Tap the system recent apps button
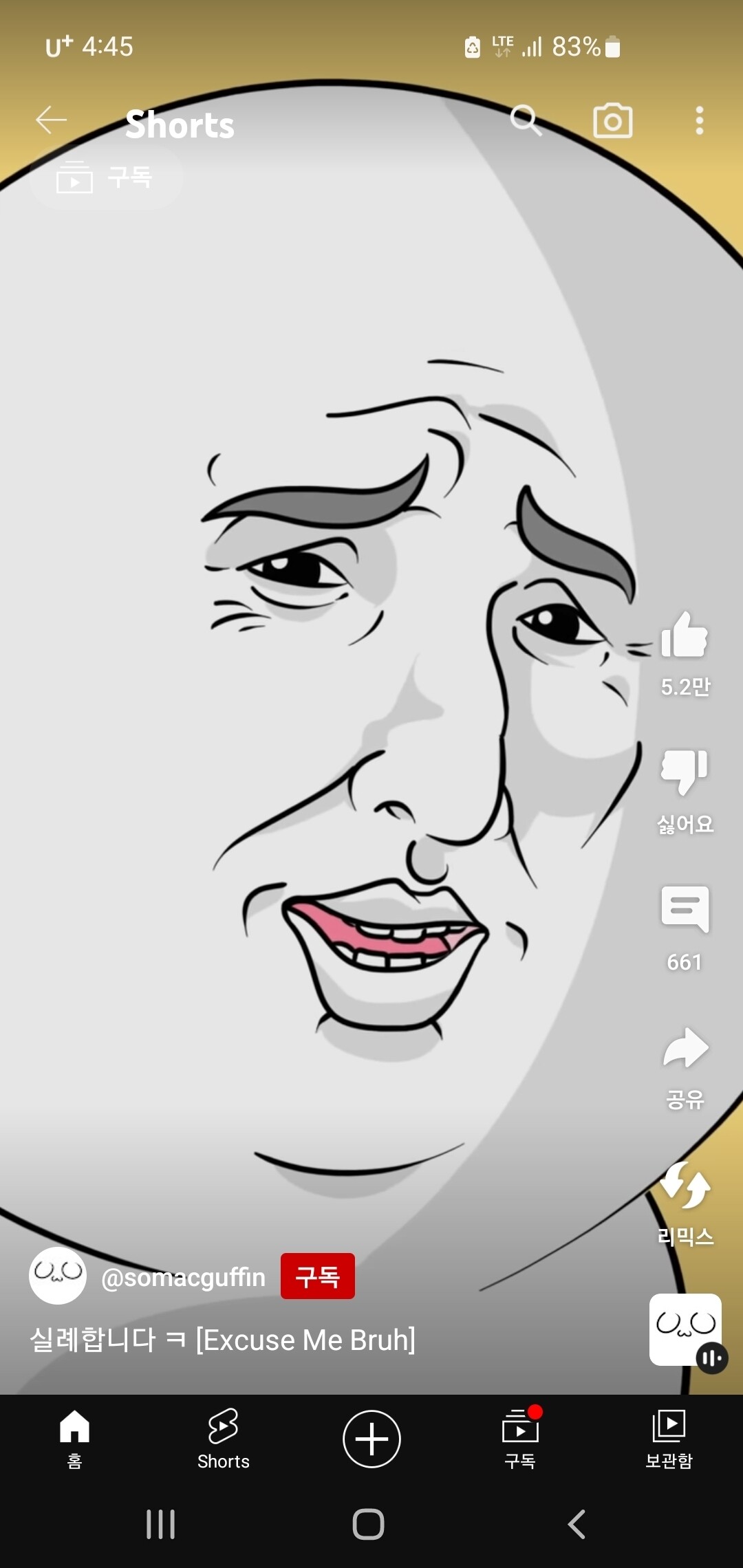 click(161, 1524)
